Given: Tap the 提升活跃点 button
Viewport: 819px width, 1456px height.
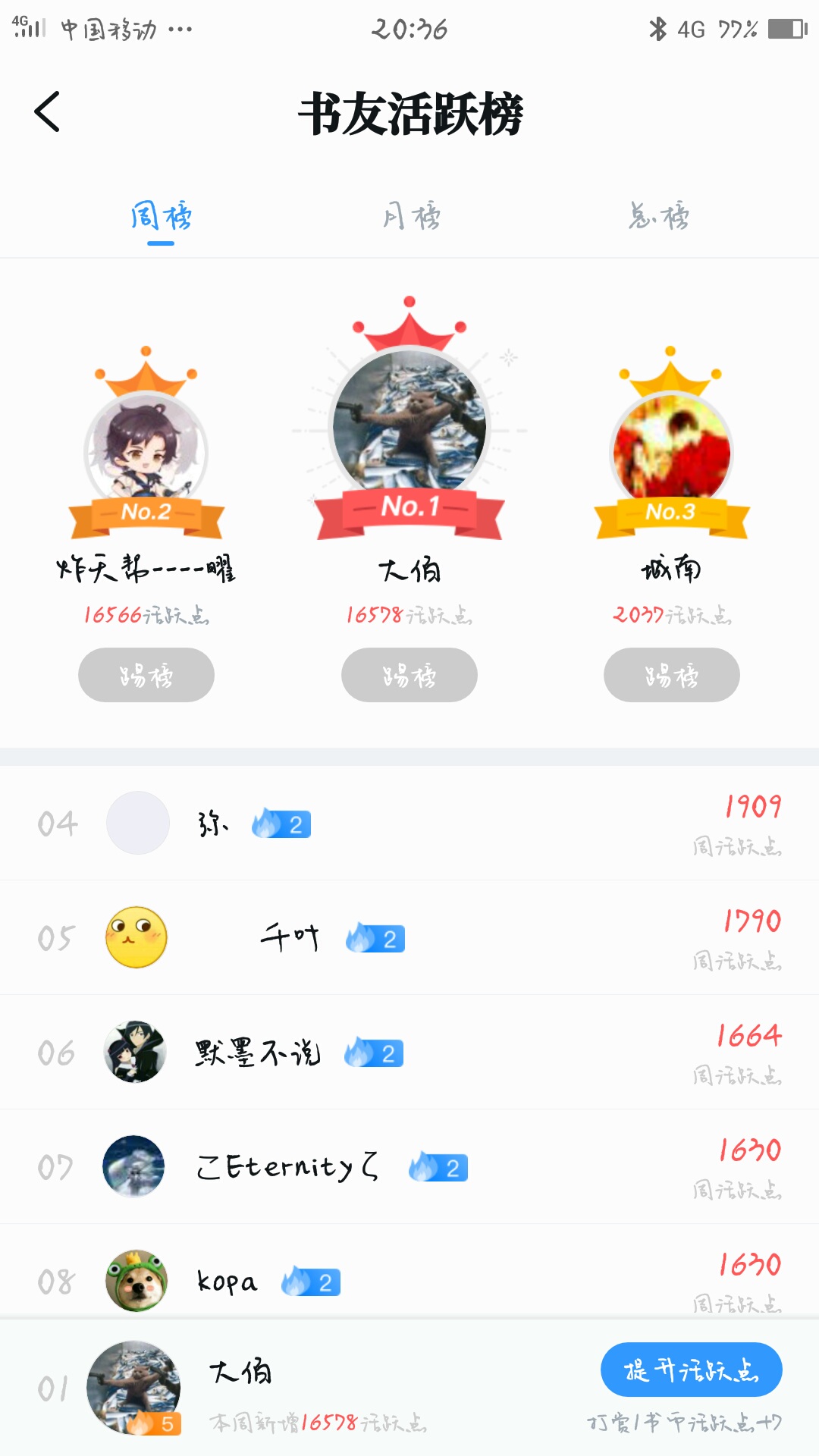Looking at the screenshot, I should click(691, 1370).
